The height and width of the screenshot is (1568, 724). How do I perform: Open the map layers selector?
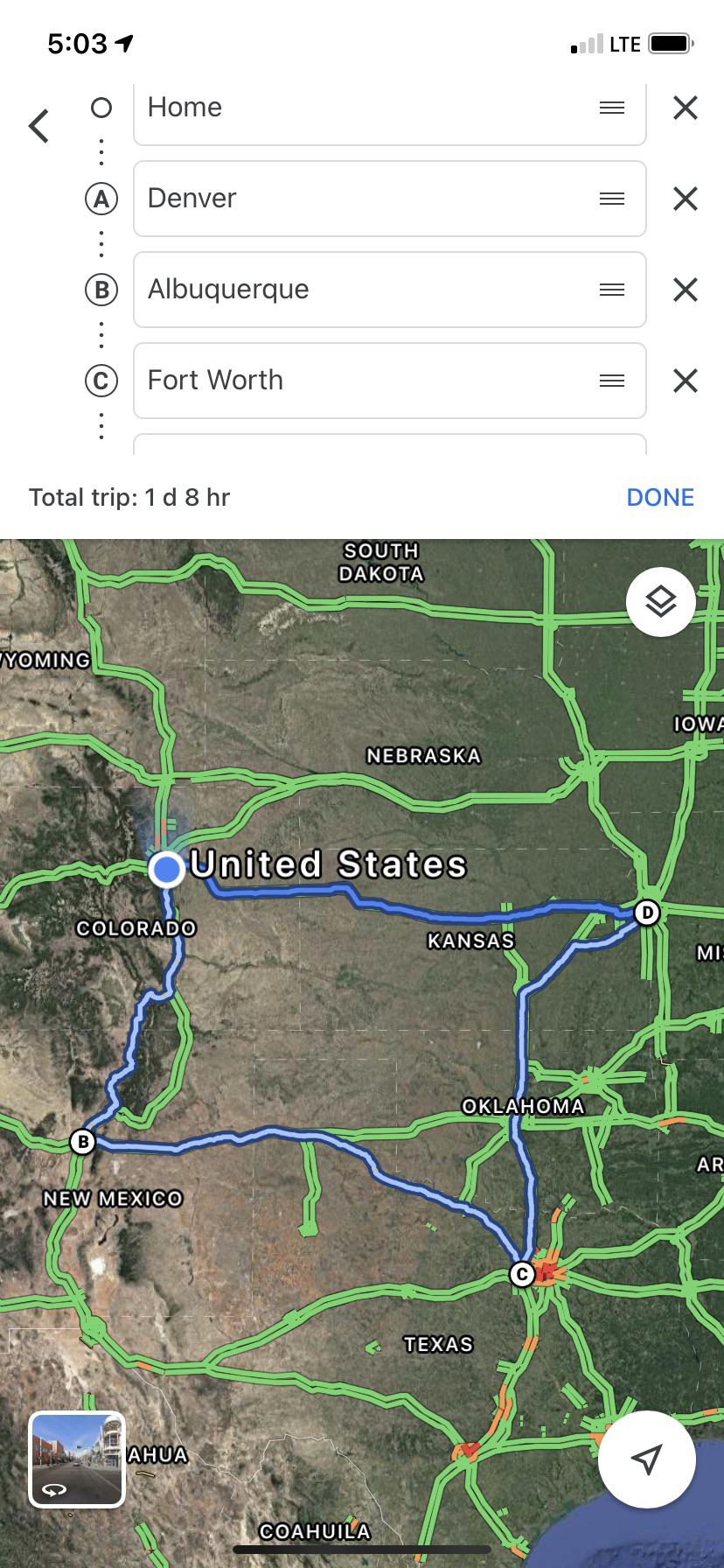(661, 602)
